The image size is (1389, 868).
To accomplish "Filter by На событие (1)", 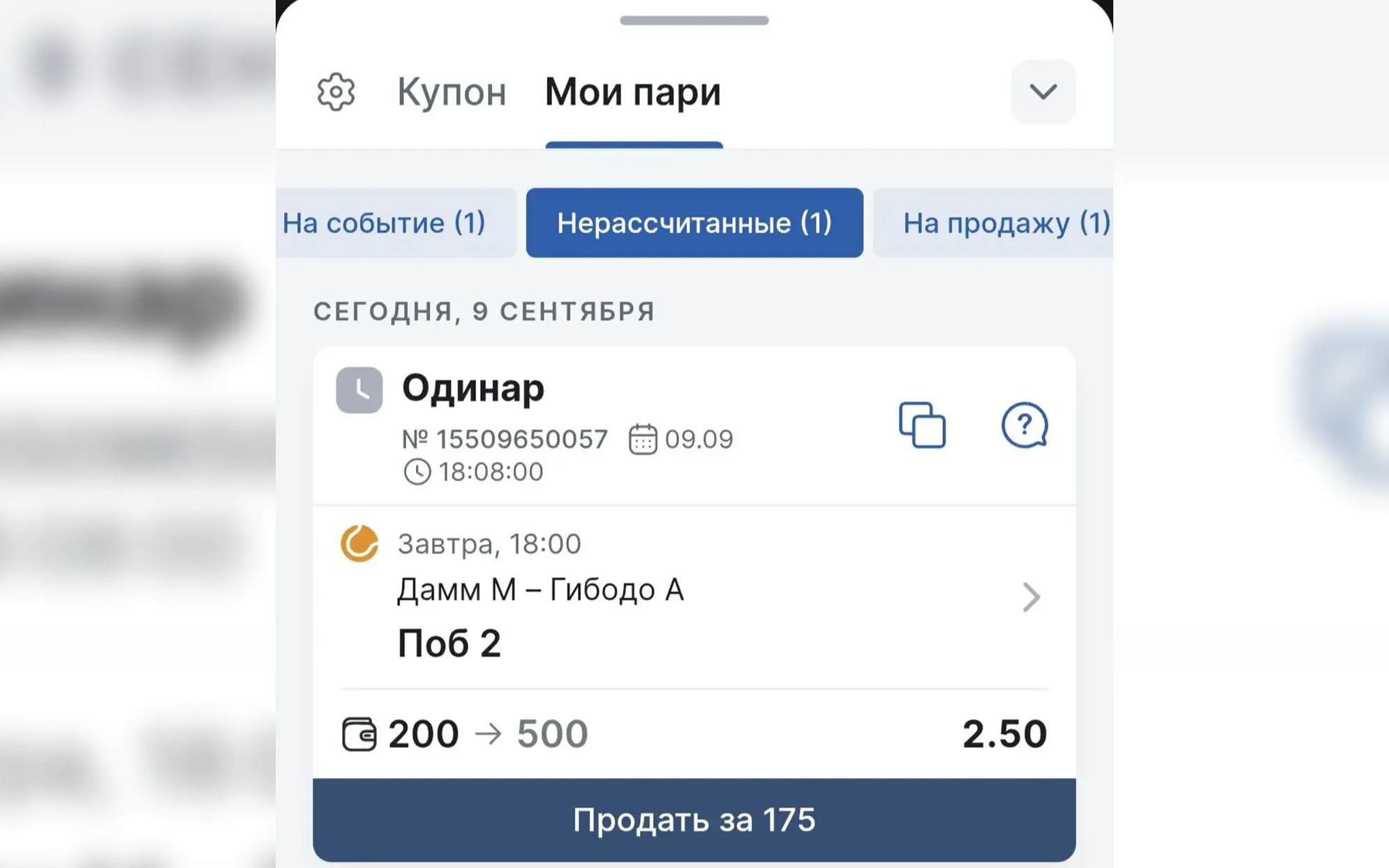I will point(385,223).
